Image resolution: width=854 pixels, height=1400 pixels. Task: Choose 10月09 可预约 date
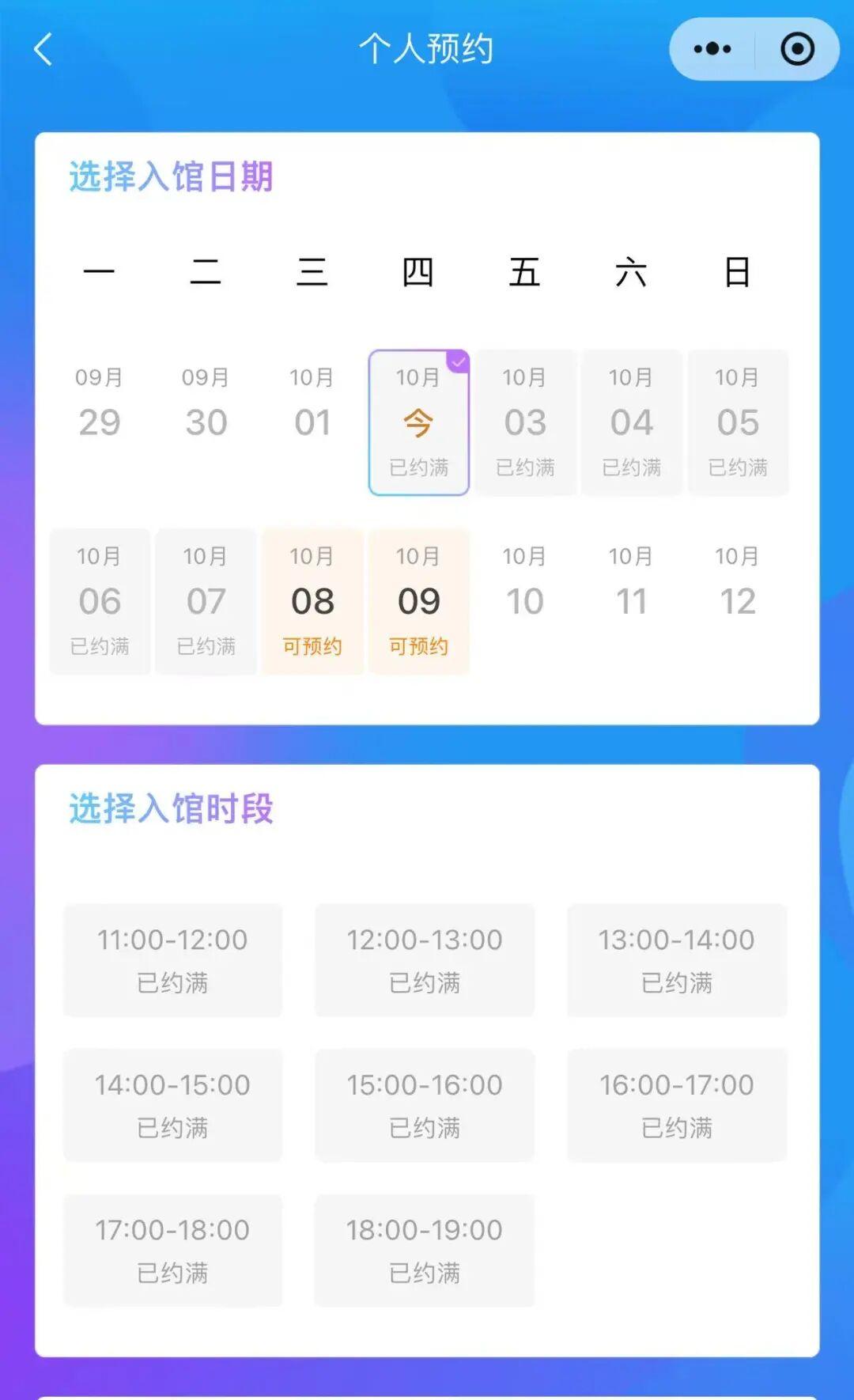pyautogui.click(x=419, y=601)
